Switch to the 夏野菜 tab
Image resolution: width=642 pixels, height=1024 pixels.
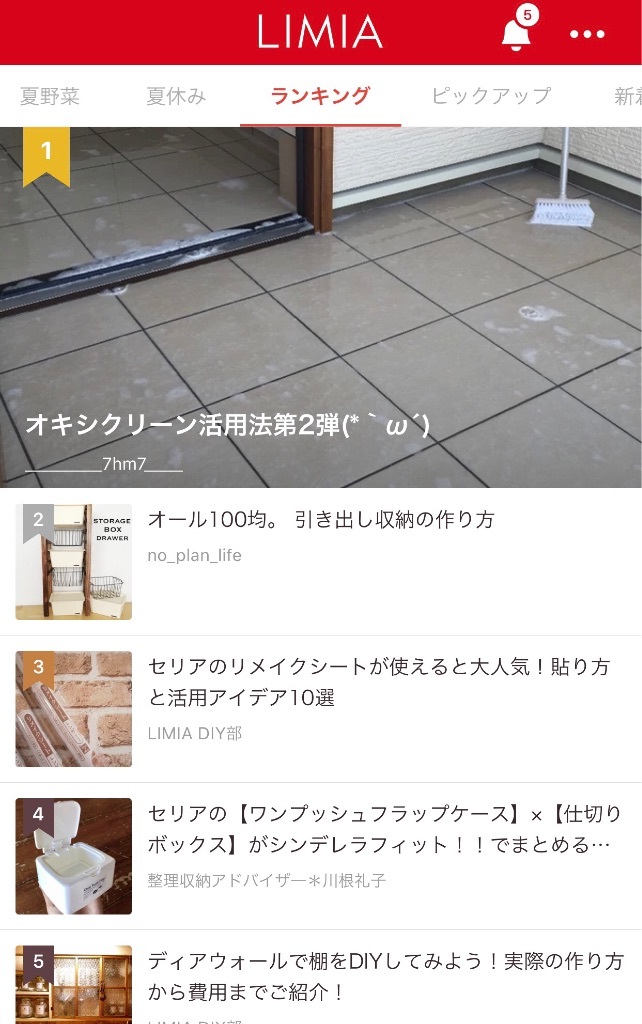50,96
